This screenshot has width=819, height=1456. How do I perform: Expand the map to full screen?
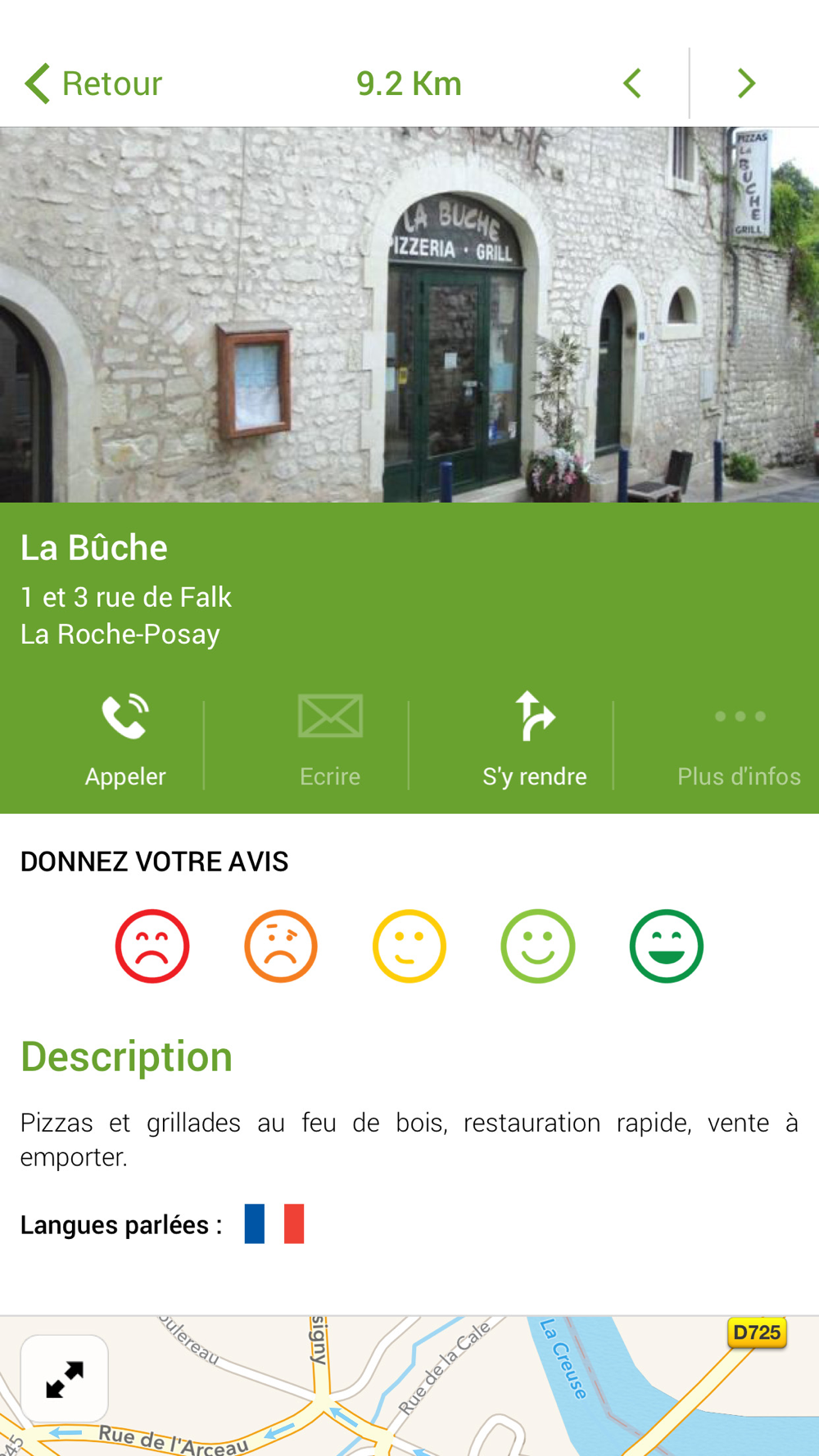[x=65, y=1379]
